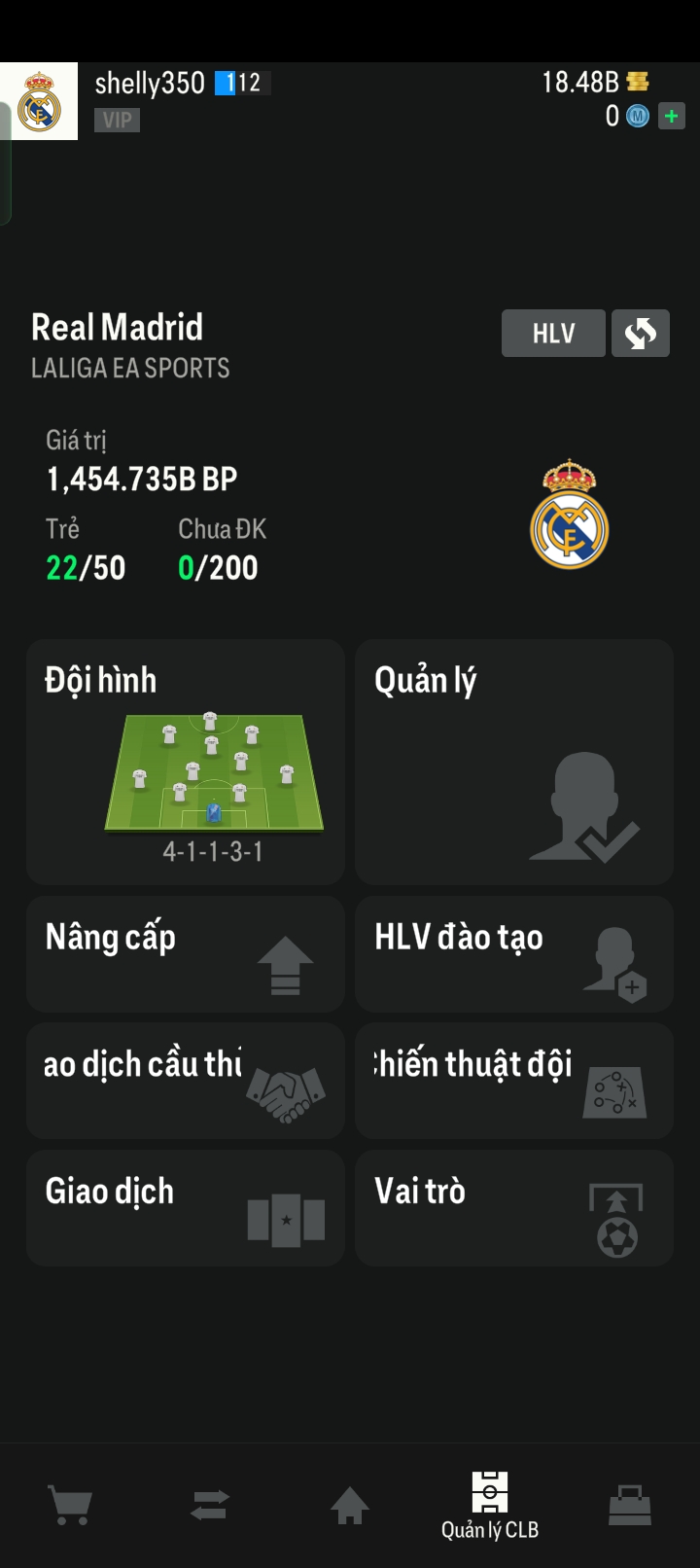This screenshot has height=1568, width=700.
Task: Open Giao dịch cầu thủ
Action: point(185,1080)
